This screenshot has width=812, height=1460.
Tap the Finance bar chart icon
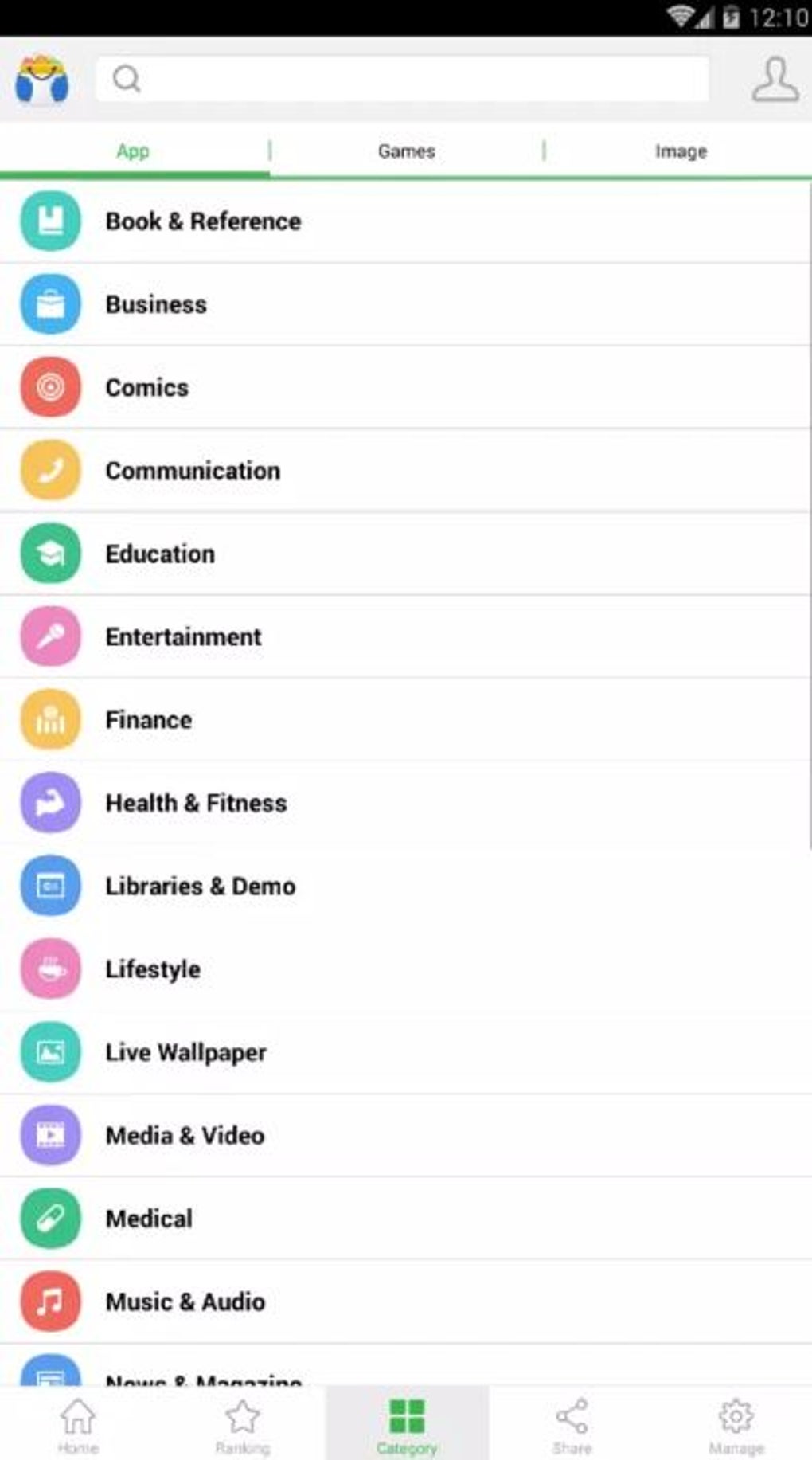[50, 719]
